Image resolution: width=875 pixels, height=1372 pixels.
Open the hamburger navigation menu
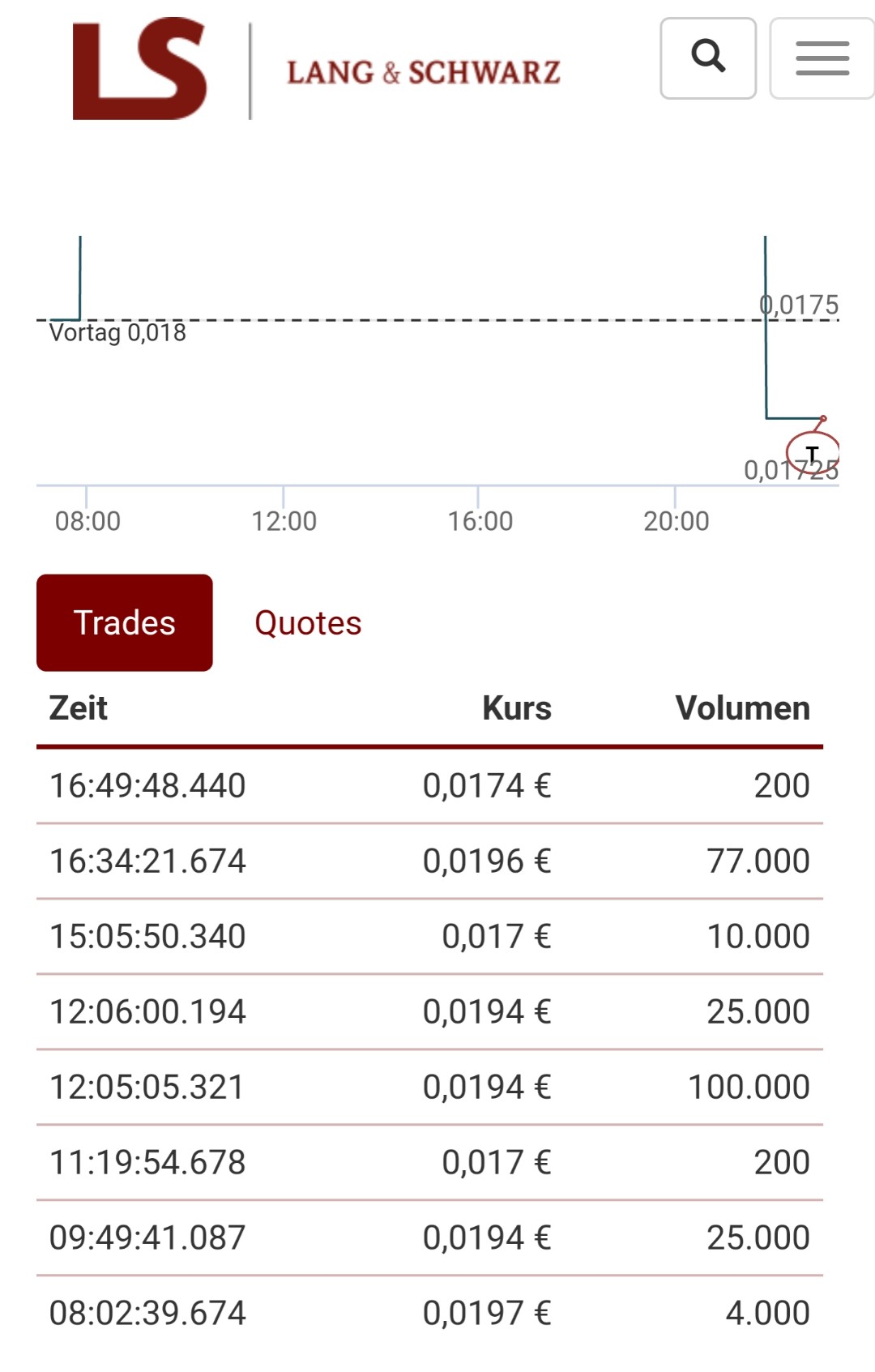pos(822,58)
